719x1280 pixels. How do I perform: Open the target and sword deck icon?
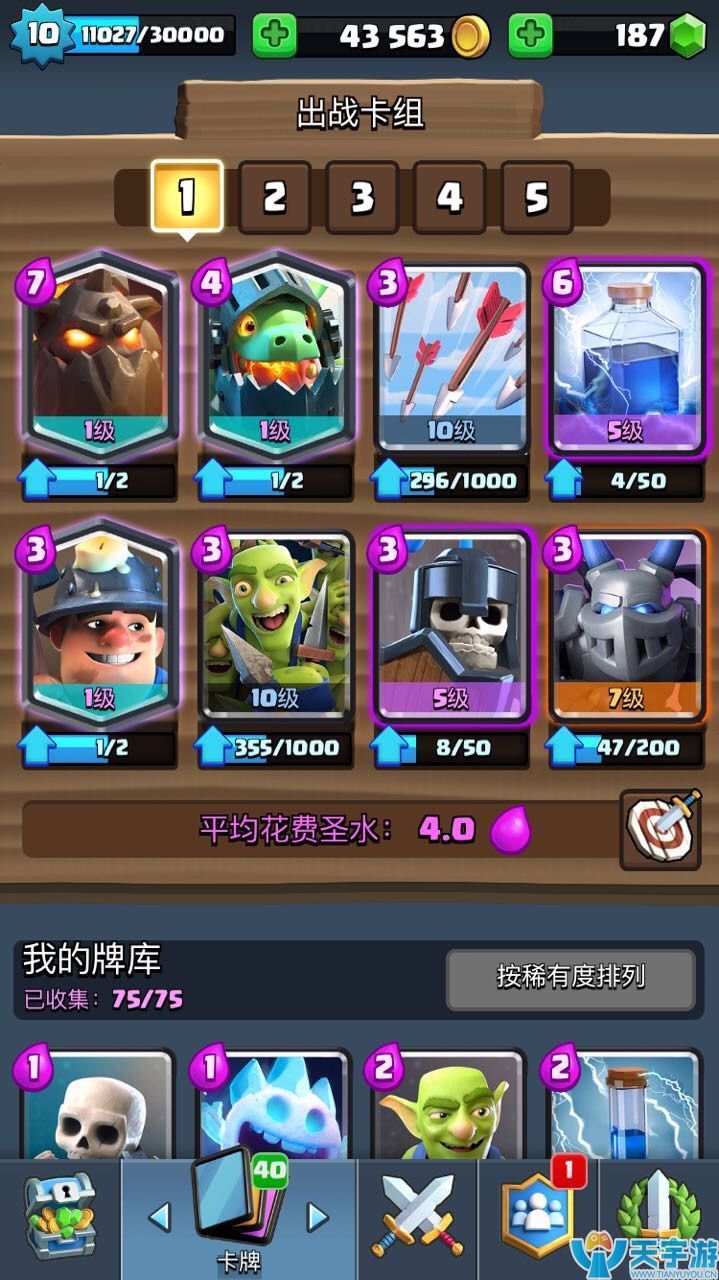click(x=659, y=829)
